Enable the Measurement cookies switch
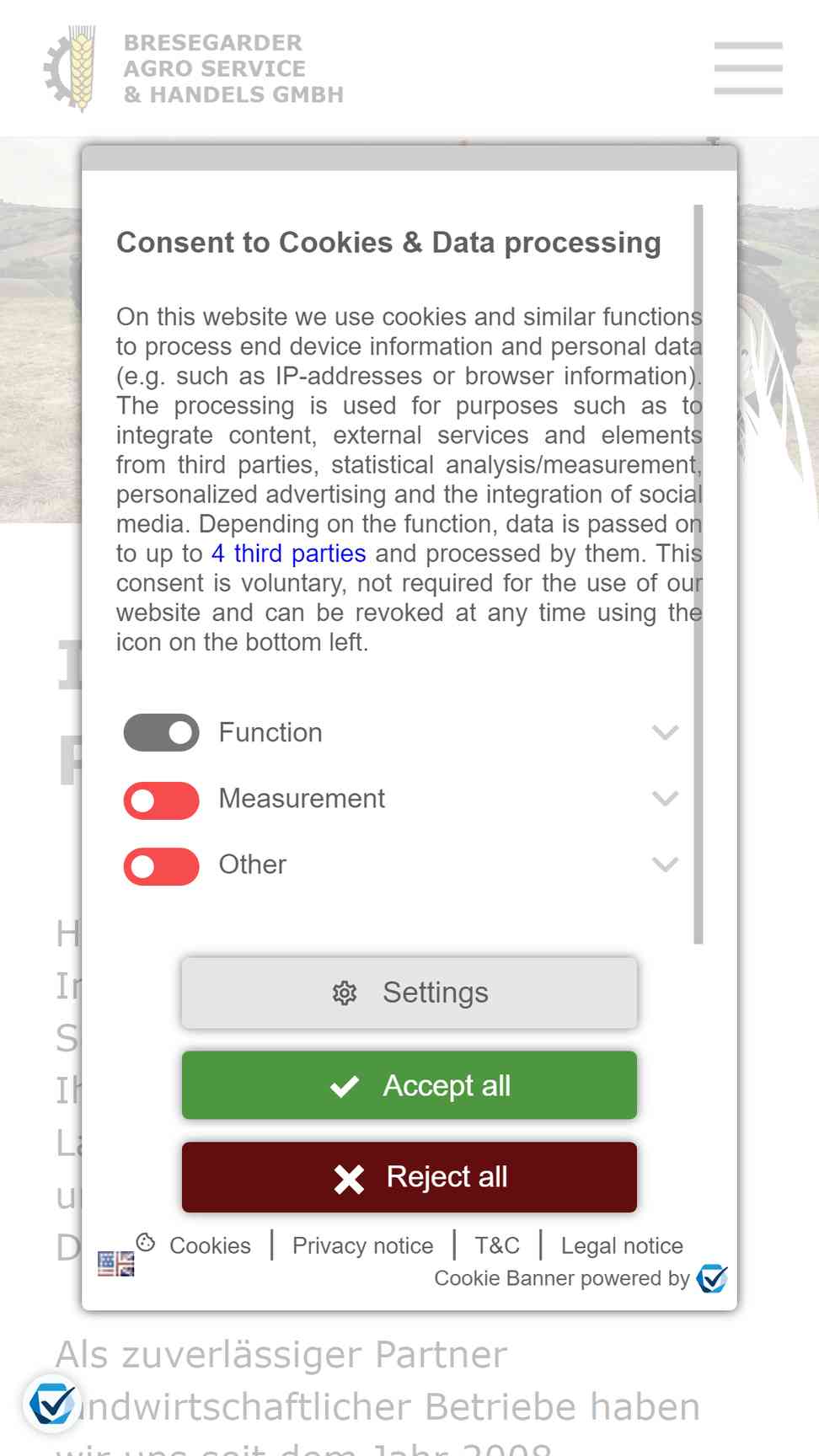 click(x=162, y=800)
